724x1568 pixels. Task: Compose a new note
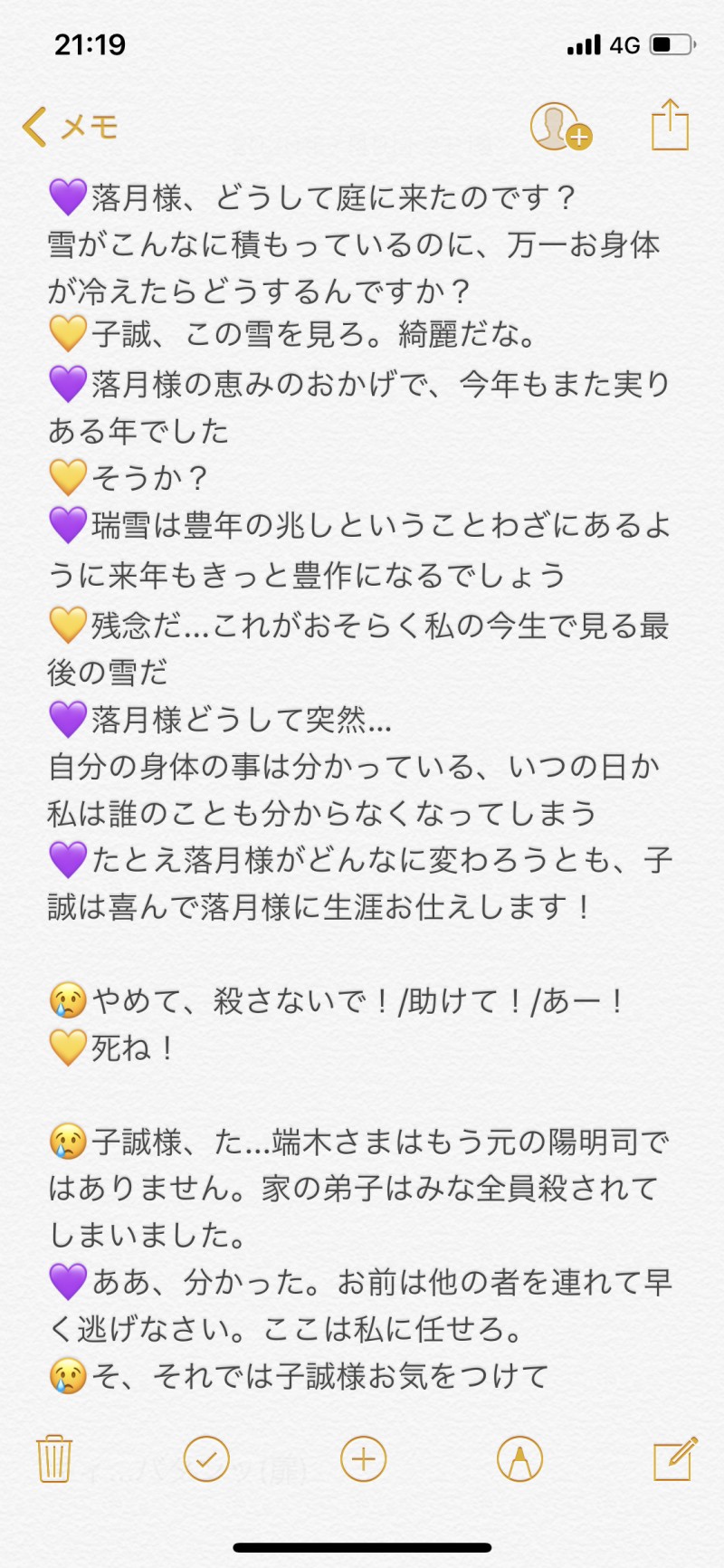(674, 1458)
